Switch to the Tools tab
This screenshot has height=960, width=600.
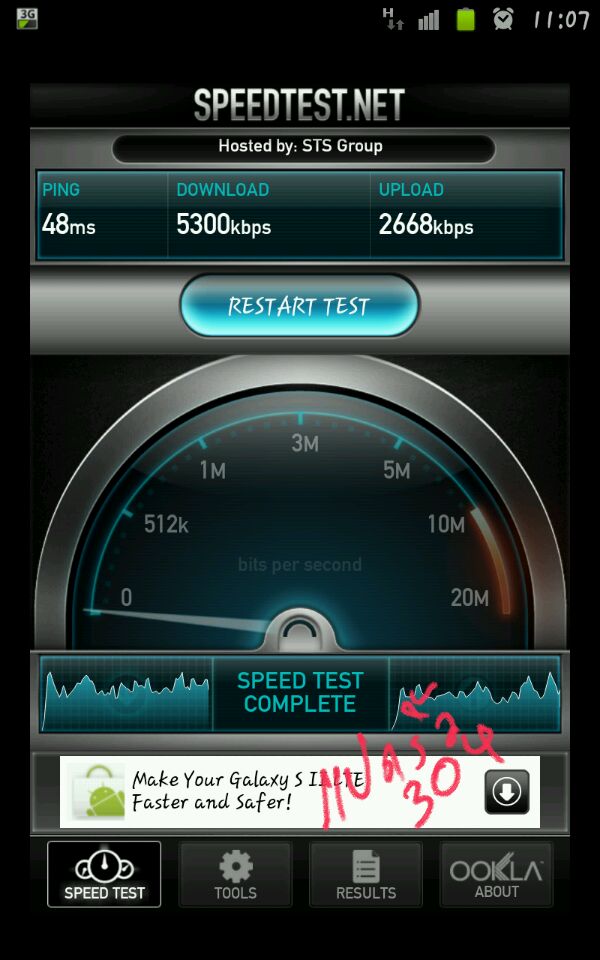[x=236, y=875]
